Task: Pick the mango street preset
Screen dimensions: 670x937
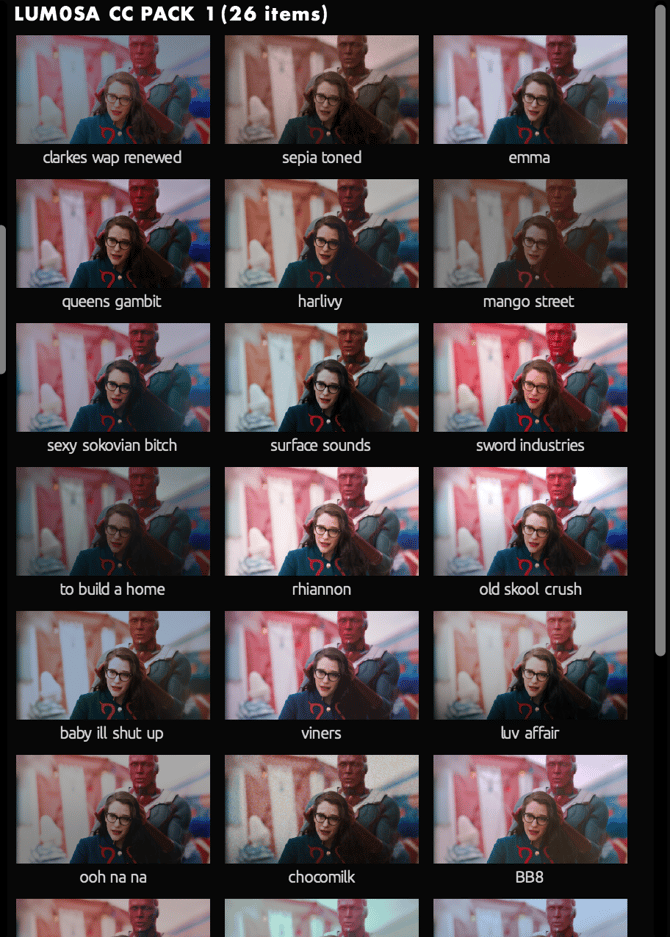Action: pos(530,234)
